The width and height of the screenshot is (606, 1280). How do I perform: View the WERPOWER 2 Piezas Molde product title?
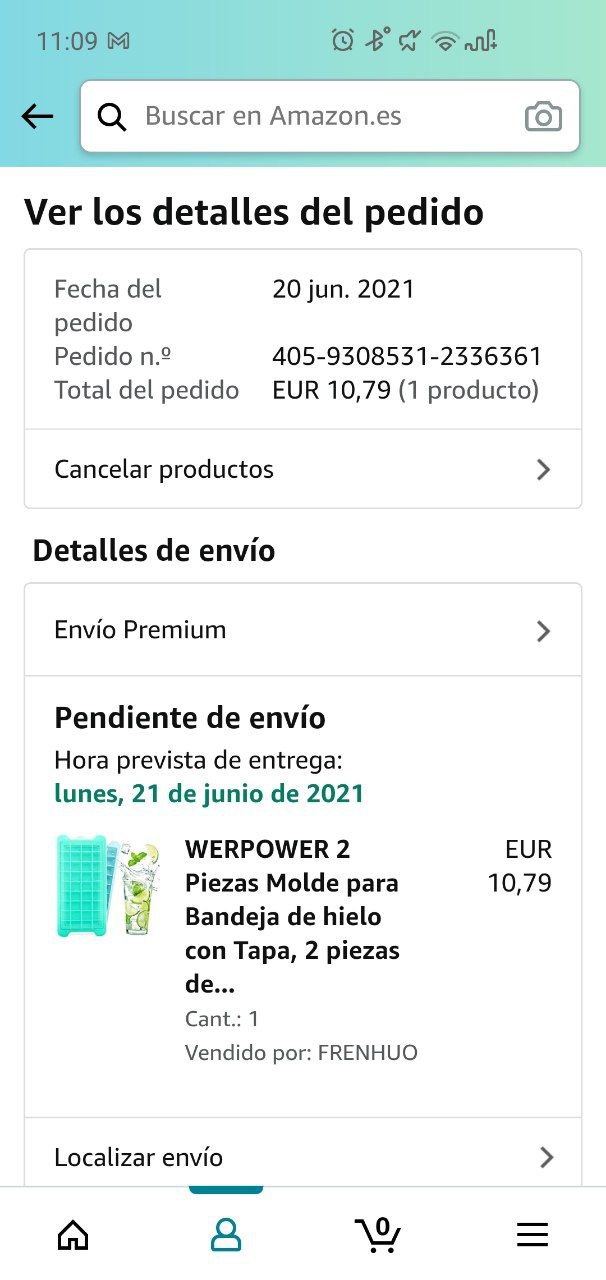(292, 916)
